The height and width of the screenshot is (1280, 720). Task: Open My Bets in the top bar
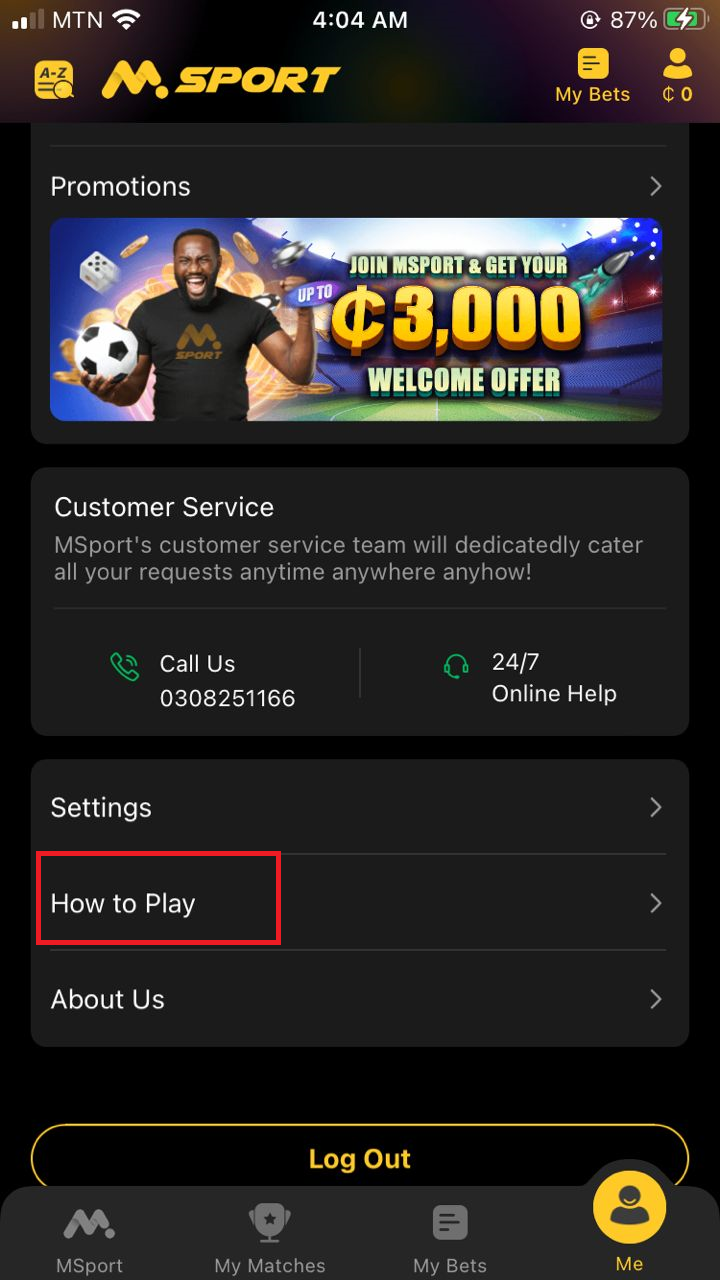pyautogui.click(x=592, y=77)
